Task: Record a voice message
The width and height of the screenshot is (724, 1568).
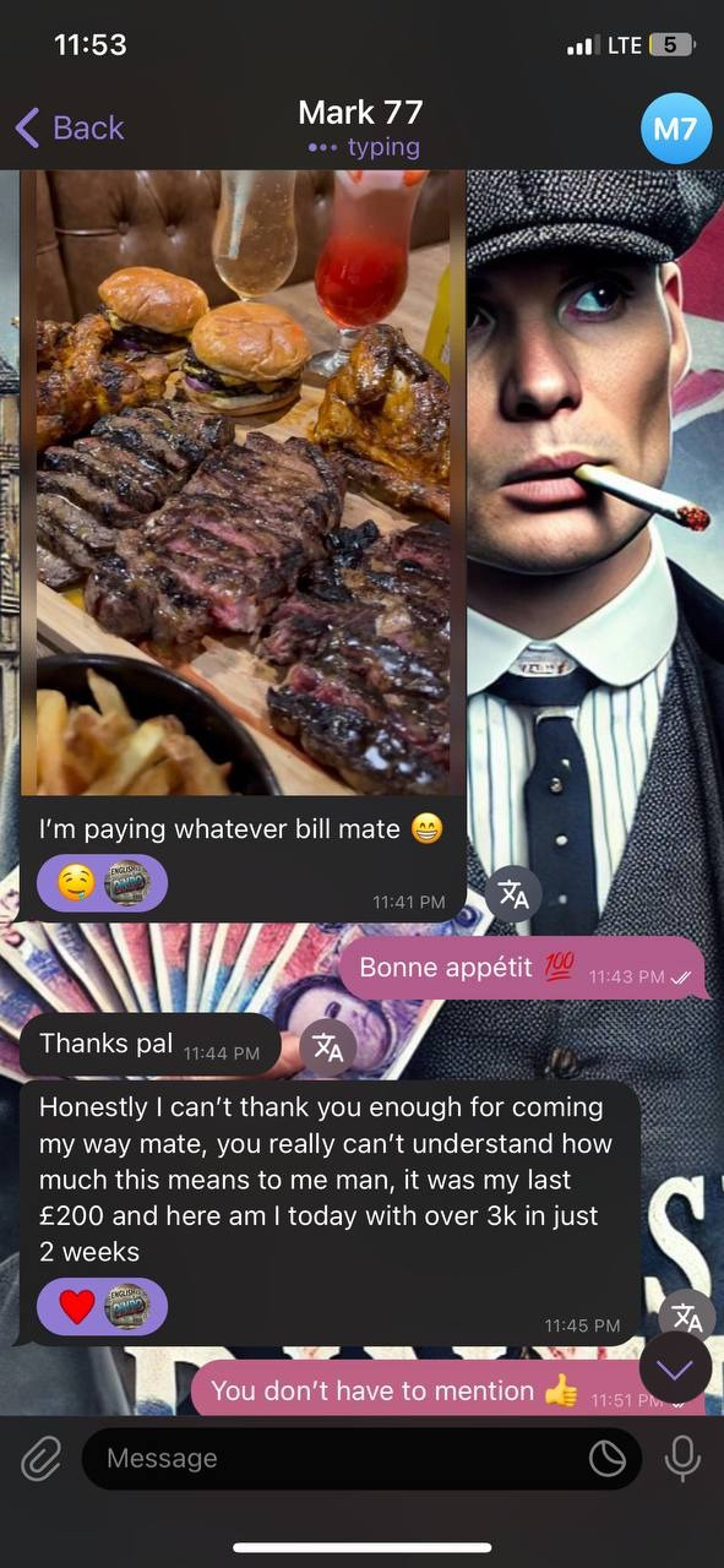Action: 682,1458
